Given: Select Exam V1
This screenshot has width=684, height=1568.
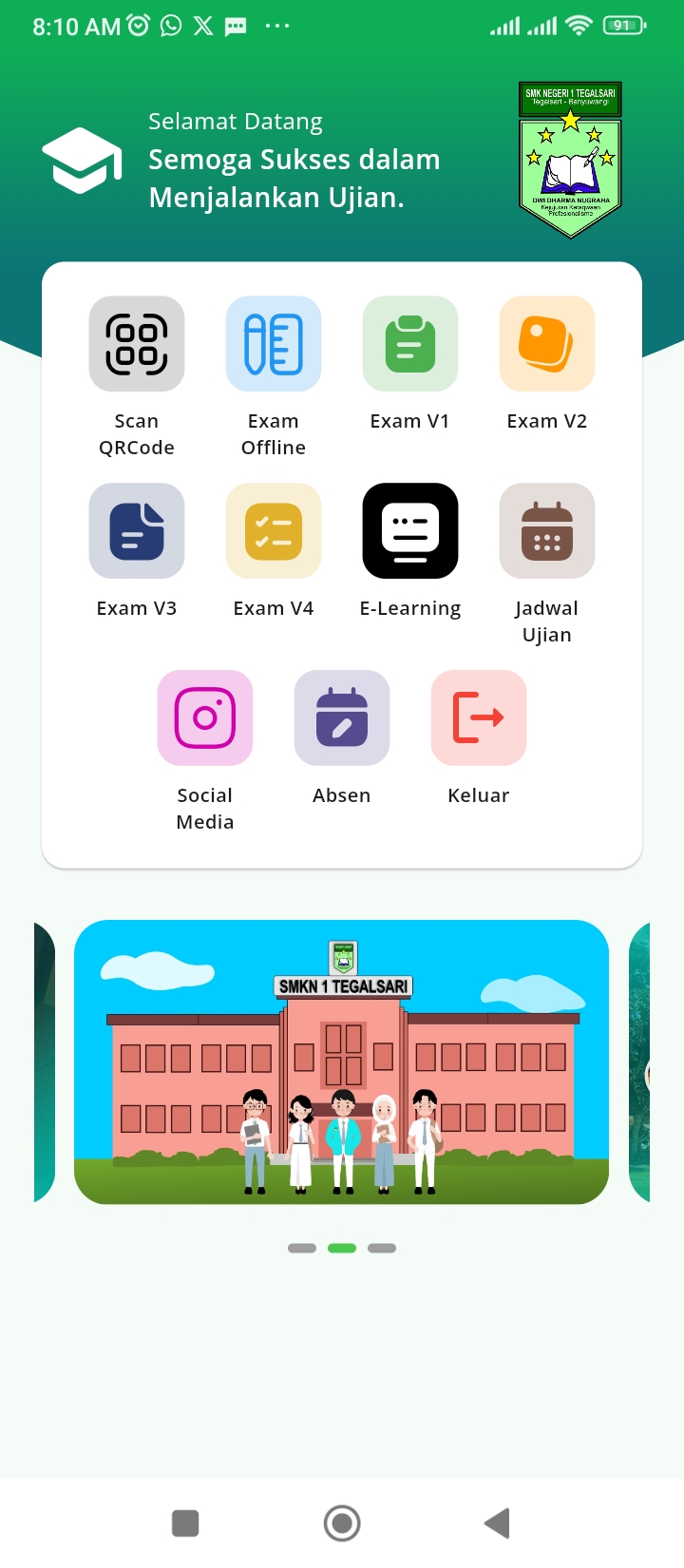Looking at the screenshot, I should pos(410,344).
